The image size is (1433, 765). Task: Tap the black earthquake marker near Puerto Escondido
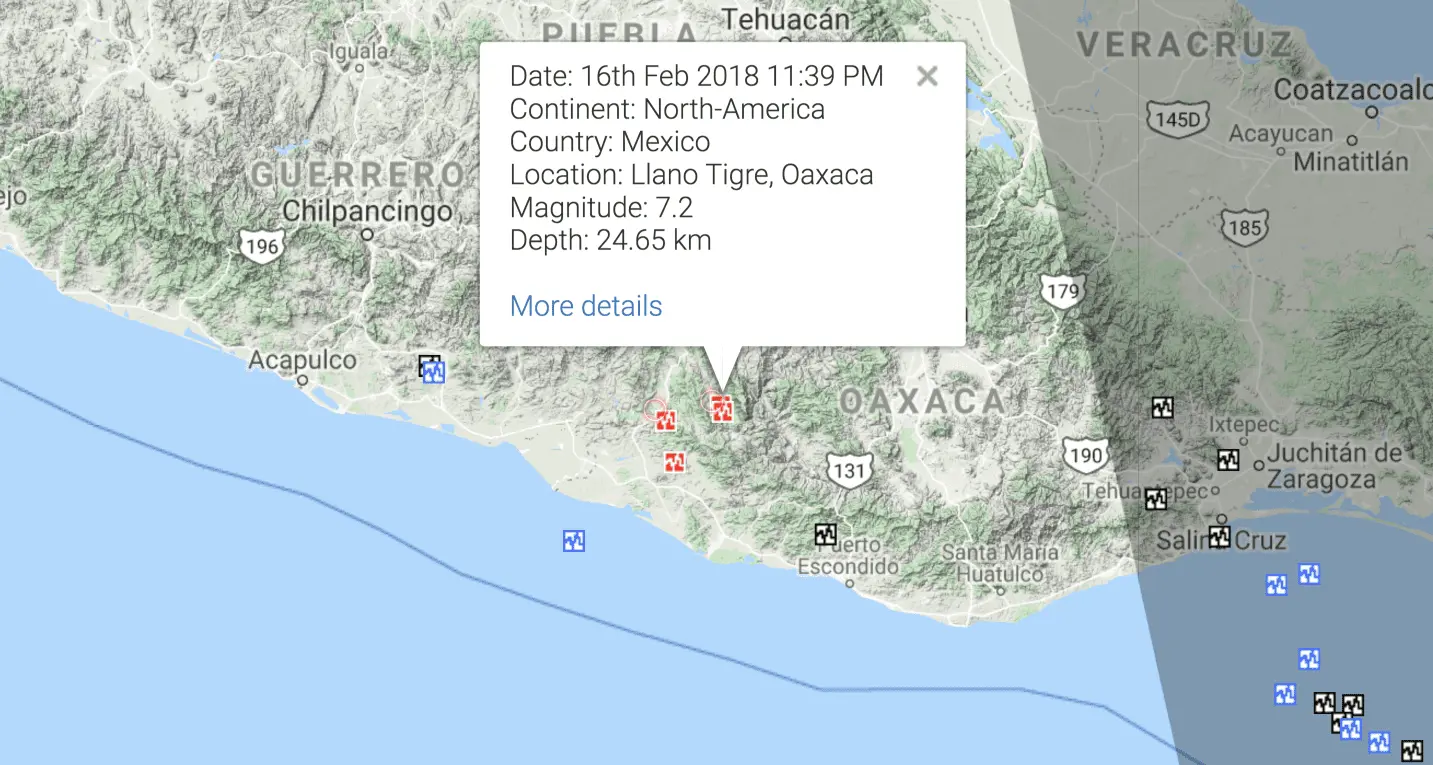tap(825, 534)
